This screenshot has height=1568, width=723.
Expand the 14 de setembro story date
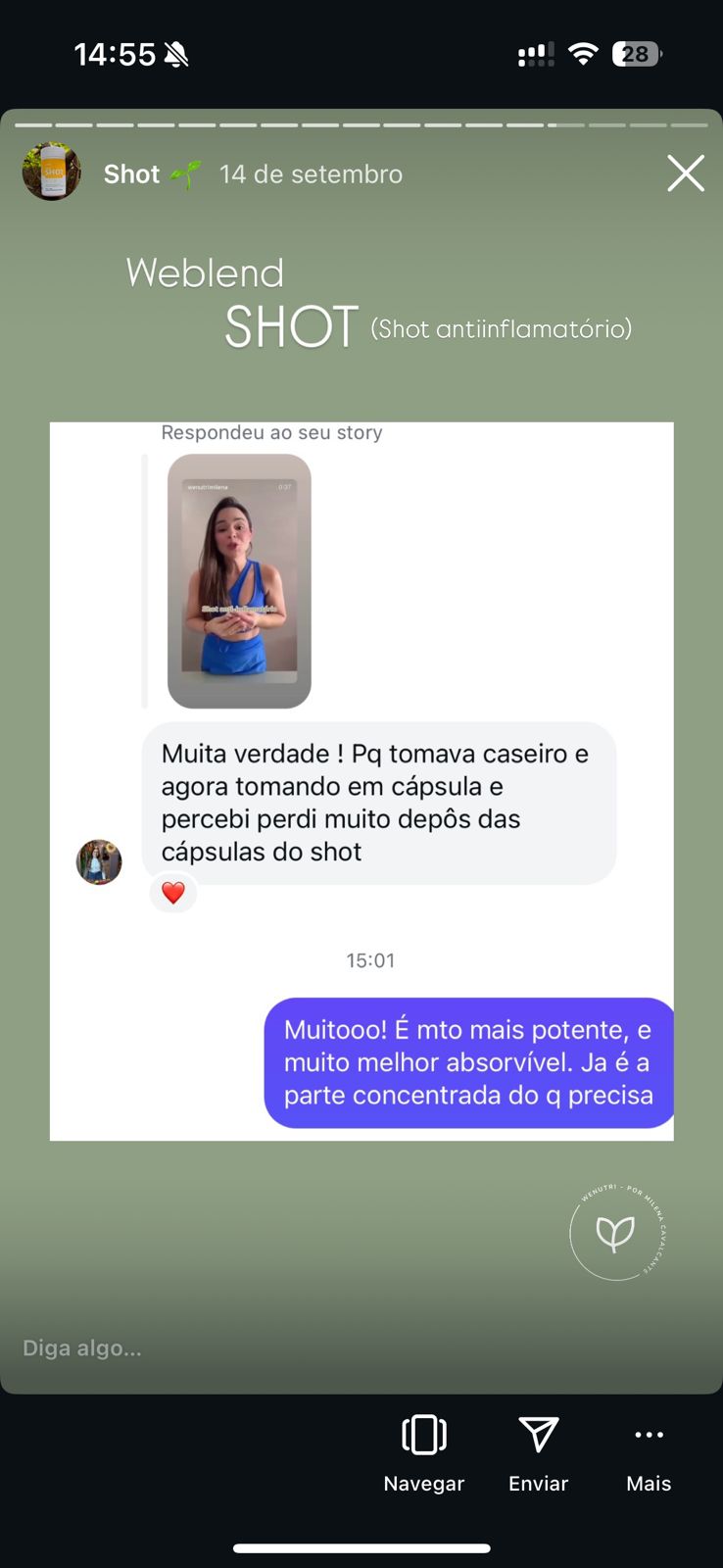[312, 173]
